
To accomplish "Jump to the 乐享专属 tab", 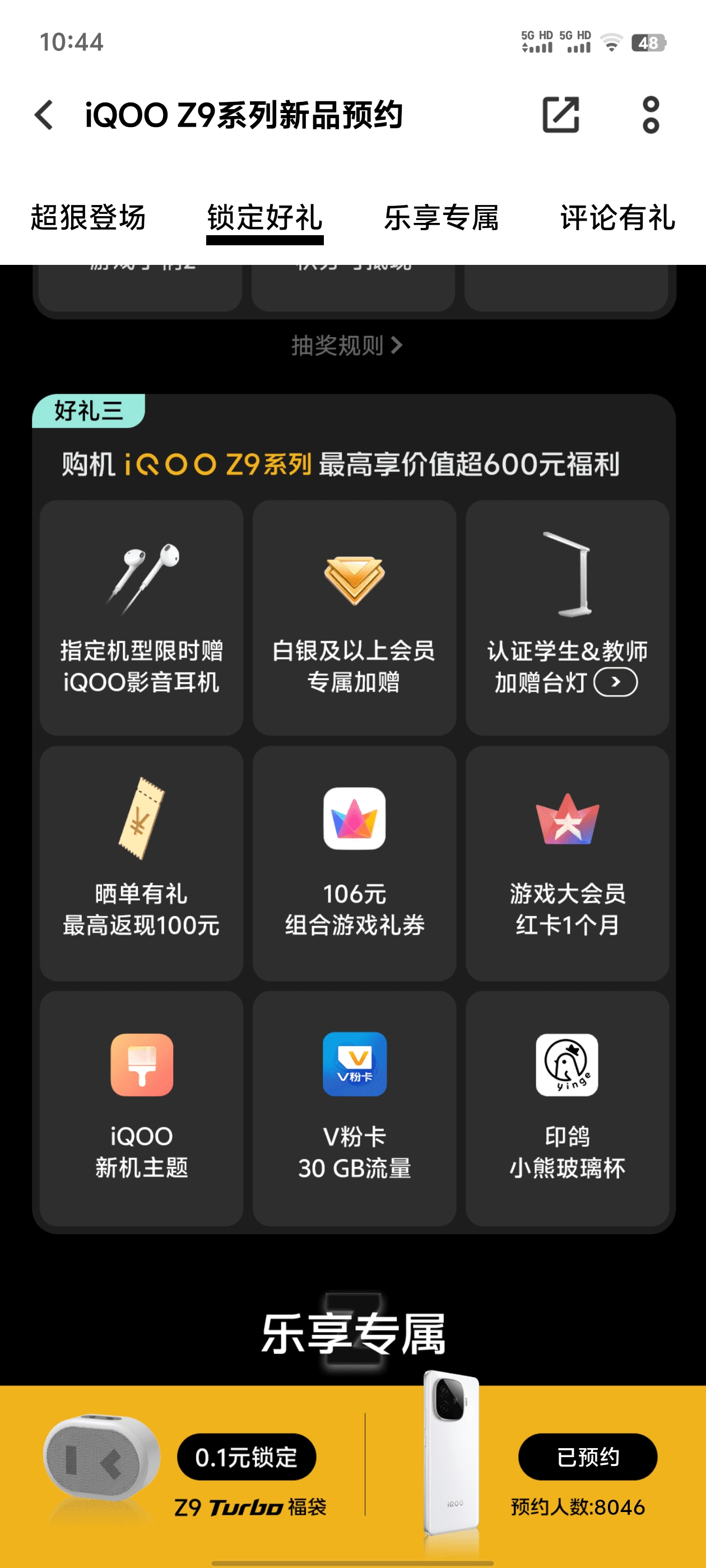I will coord(441,218).
